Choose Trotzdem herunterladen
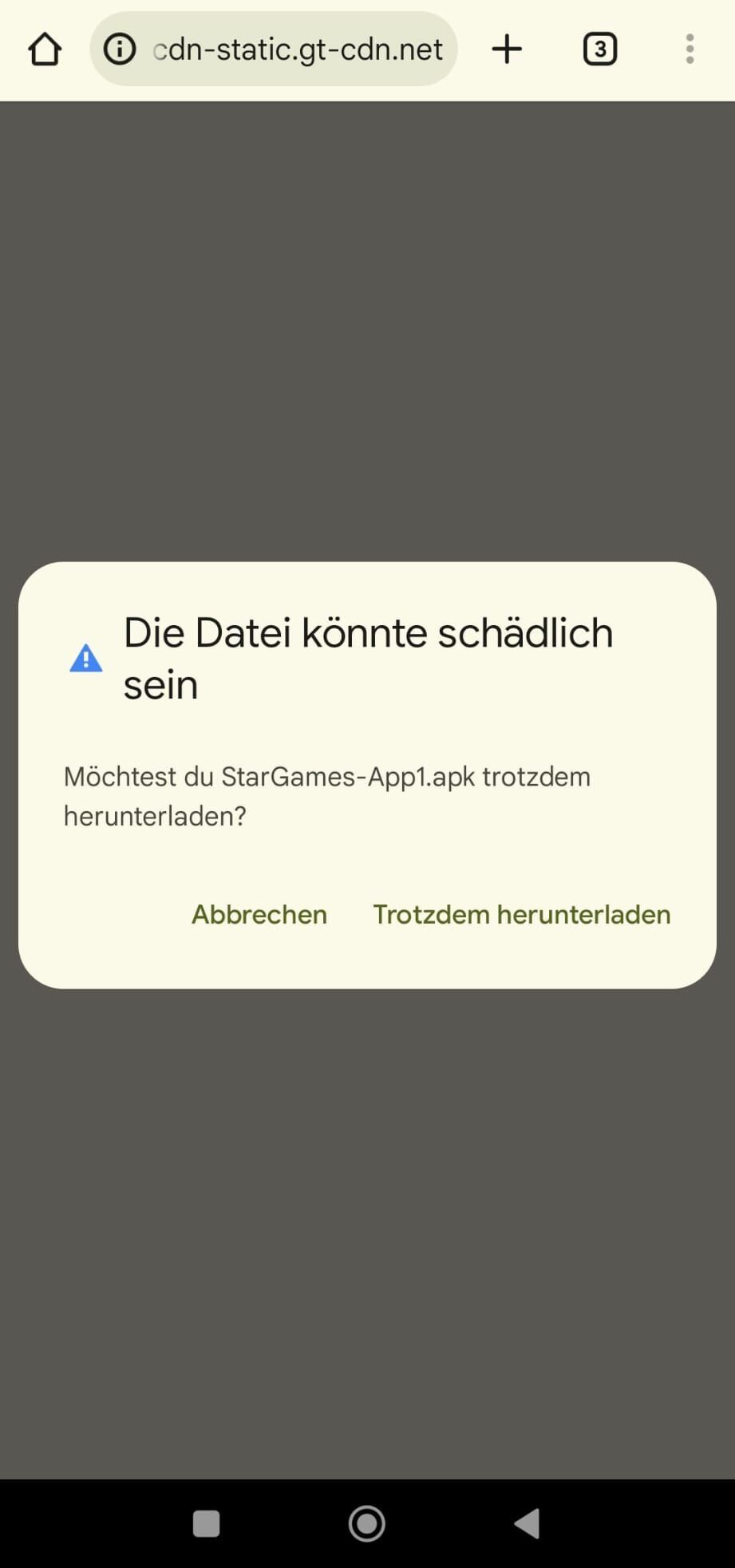735x1568 pixels. [521, 914]
